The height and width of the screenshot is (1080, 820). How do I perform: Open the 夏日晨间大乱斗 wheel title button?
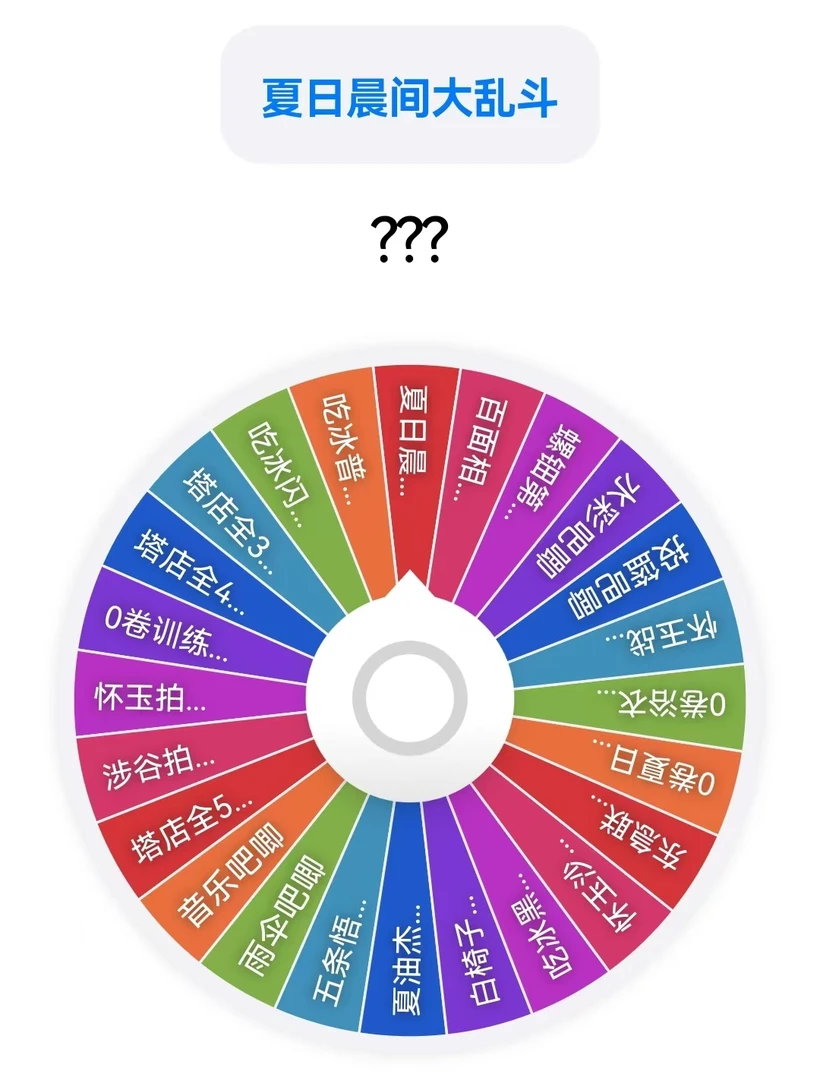coord(409,96)
